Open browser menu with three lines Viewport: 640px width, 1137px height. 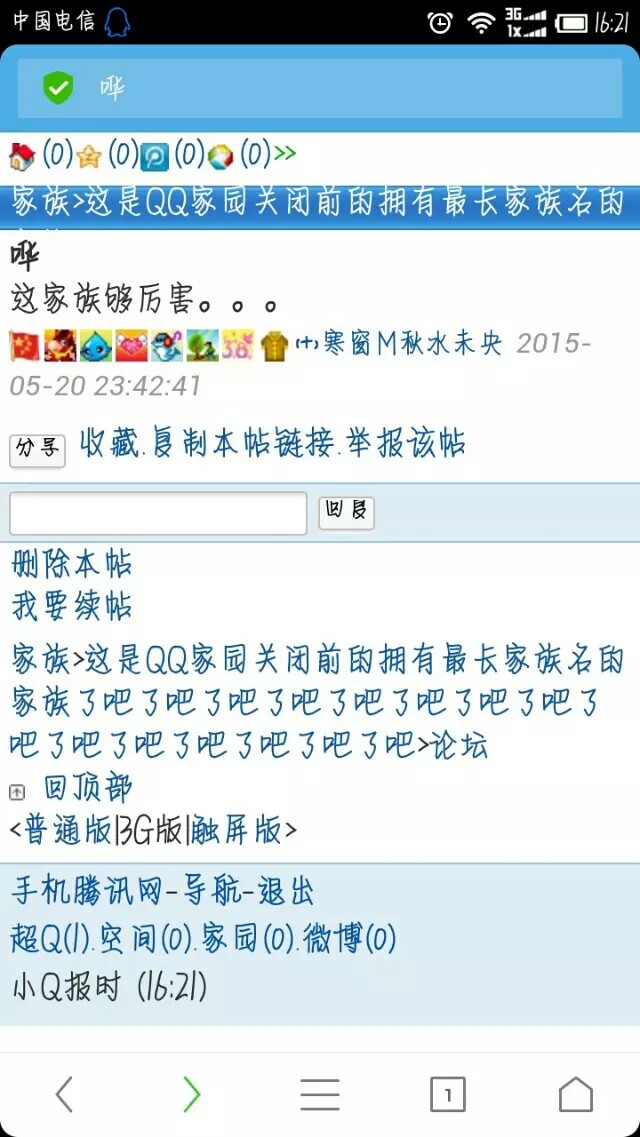pyautogui.click(x=320, y=1095)
